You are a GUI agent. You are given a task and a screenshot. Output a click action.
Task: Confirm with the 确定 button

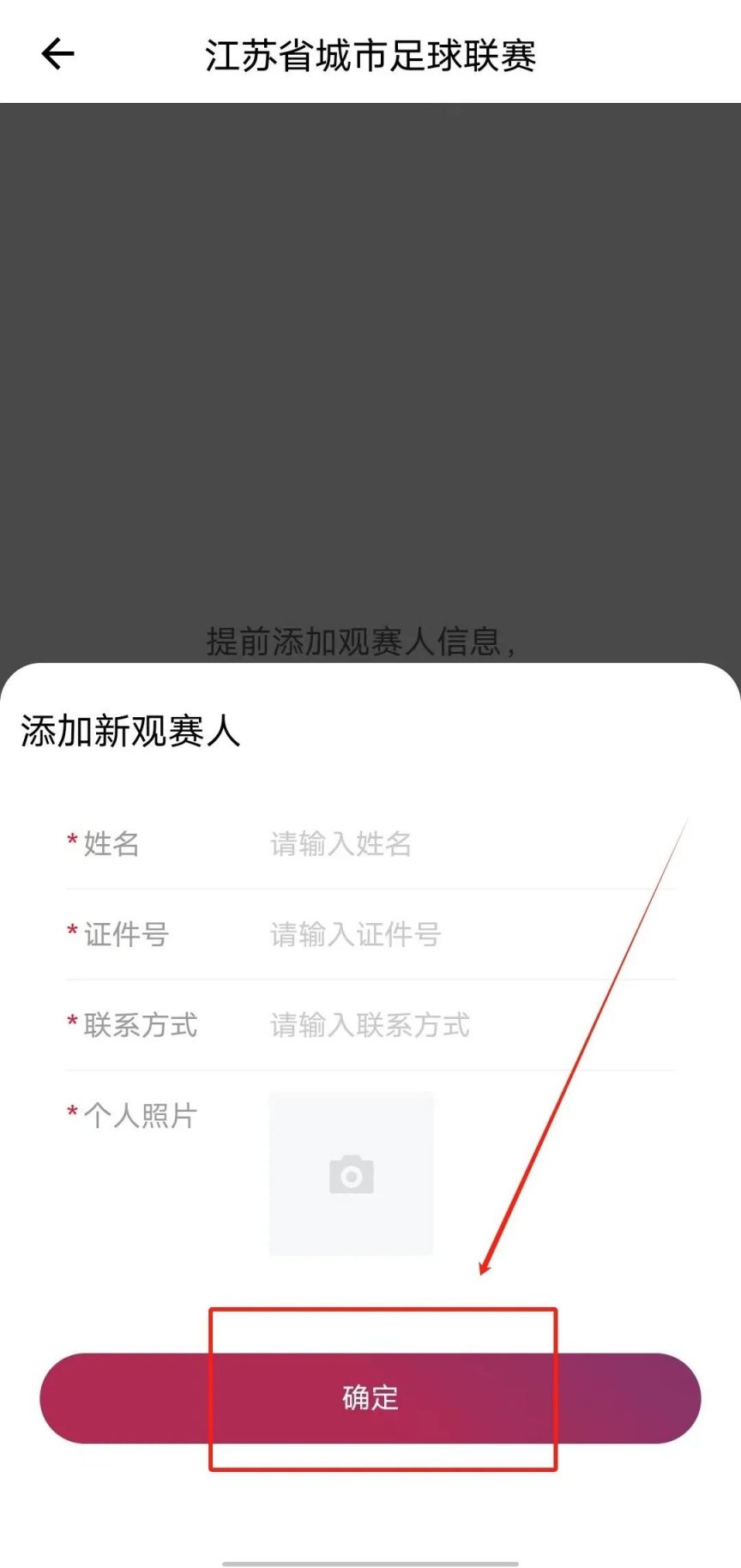[370, 1398]
